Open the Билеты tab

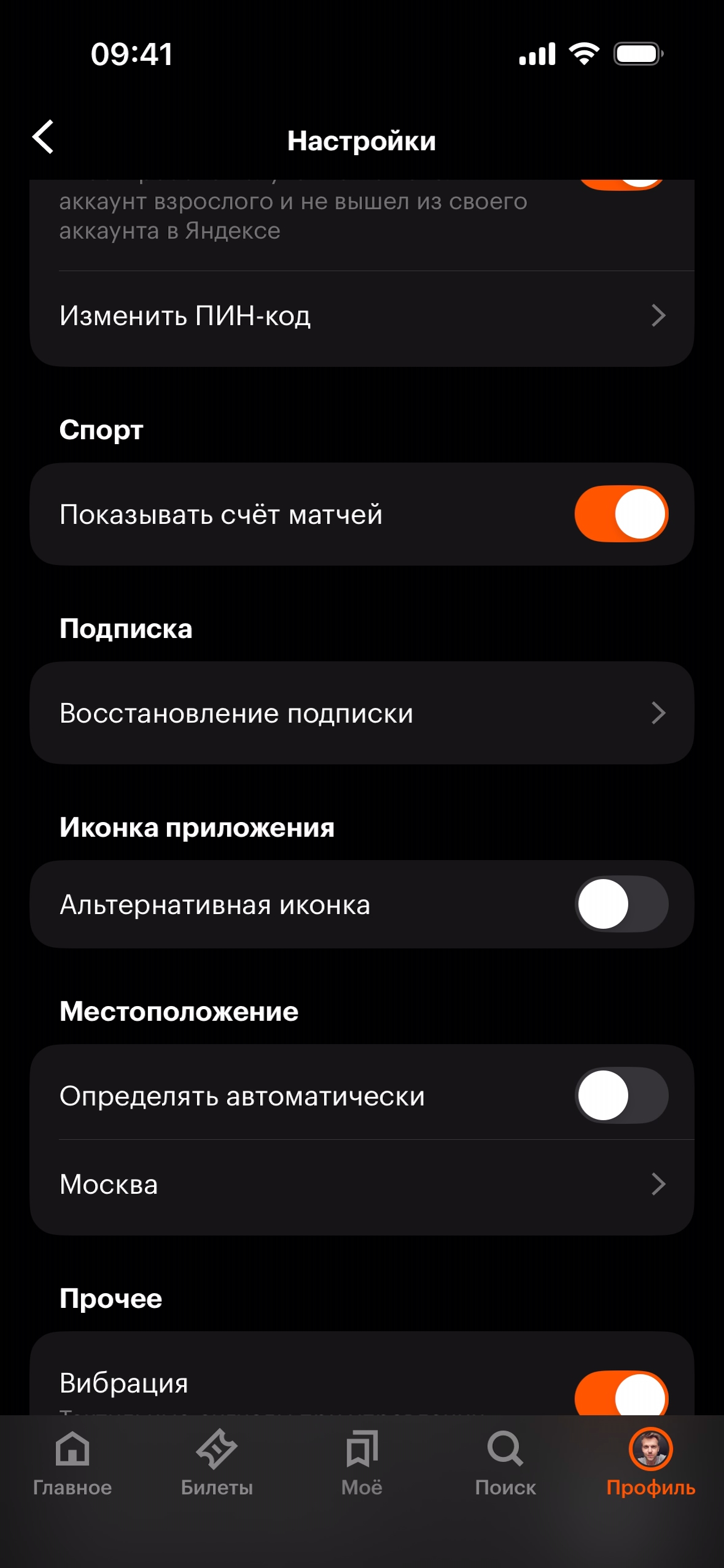coord(217,1463)
